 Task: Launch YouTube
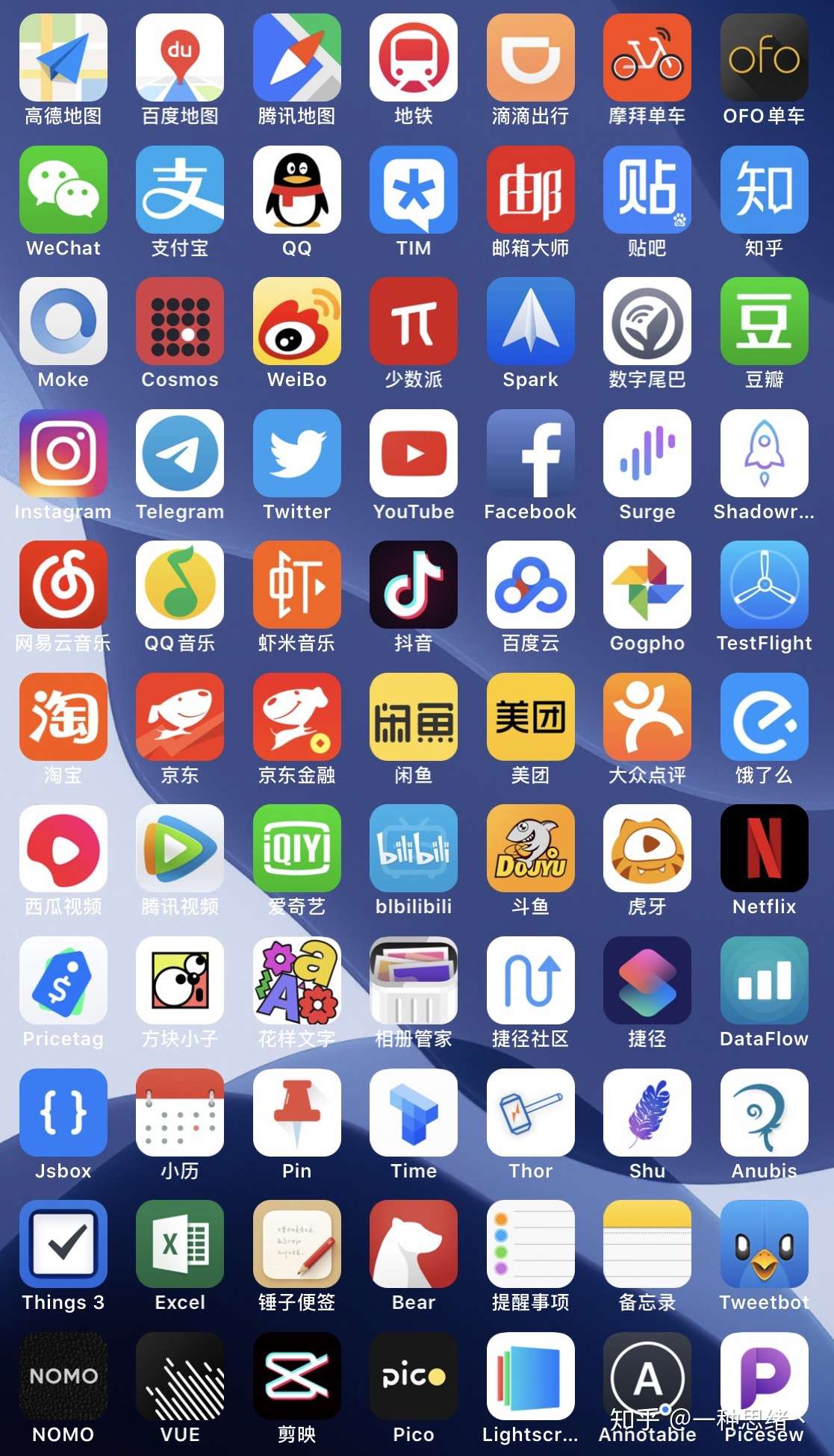tap(414, 453)
